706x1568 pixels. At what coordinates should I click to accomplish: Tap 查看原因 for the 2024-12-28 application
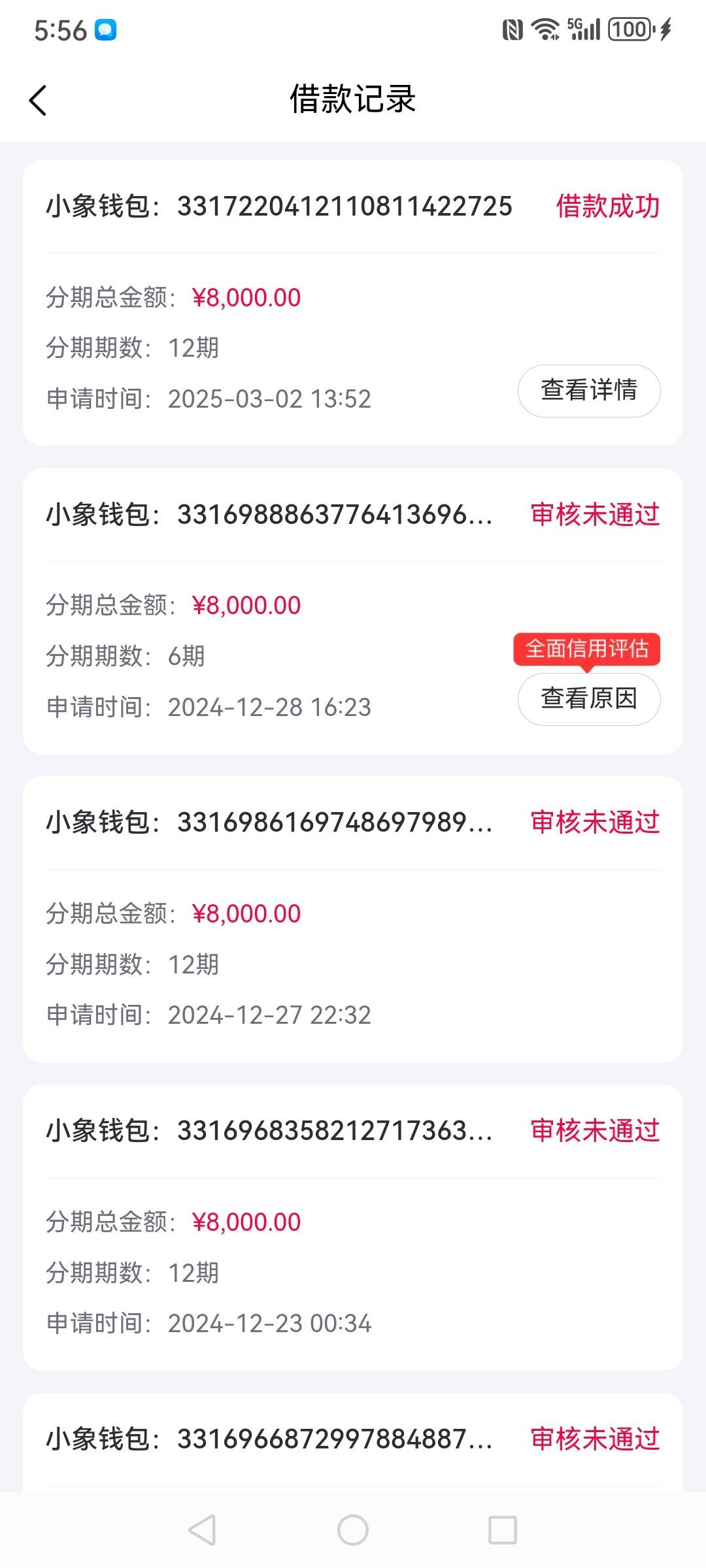click(589, 699)
